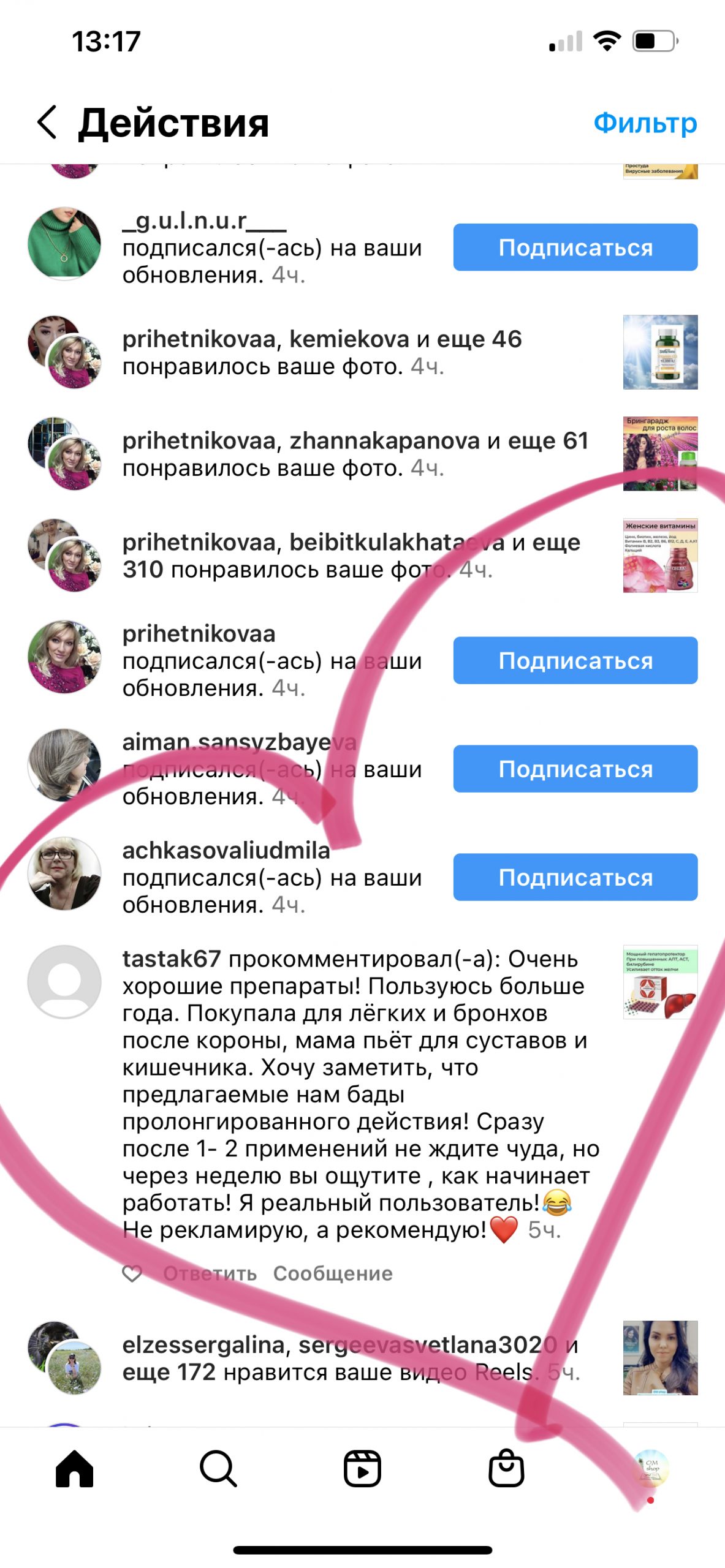
Task: Open the Фильтр option
Action: click(645, 123)
